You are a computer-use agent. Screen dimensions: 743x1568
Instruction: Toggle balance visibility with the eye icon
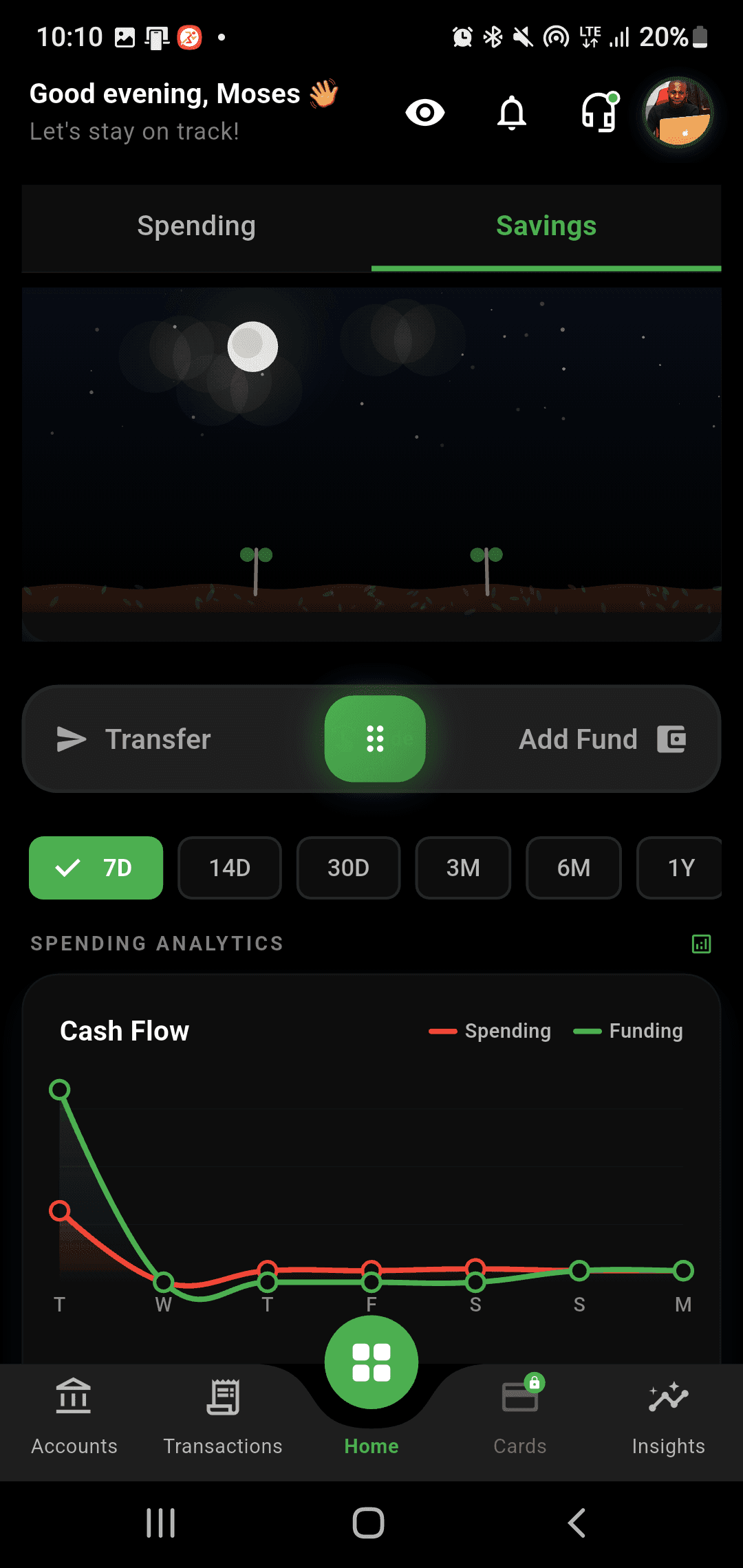pyautogui.click(x=424, y=113)
